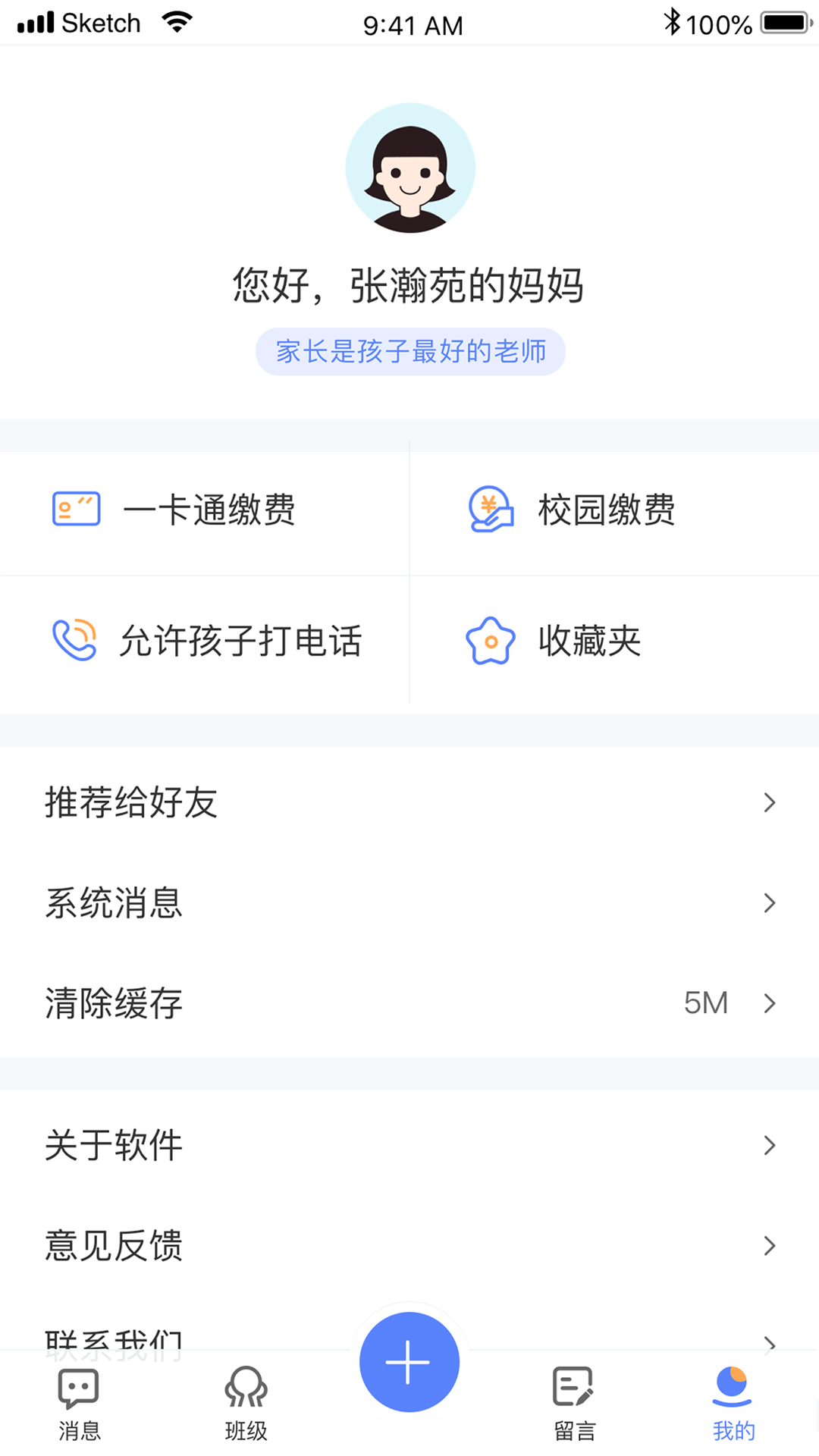Select 允许孩子打电话 option
819x1456 pixels.
(205, 641)
